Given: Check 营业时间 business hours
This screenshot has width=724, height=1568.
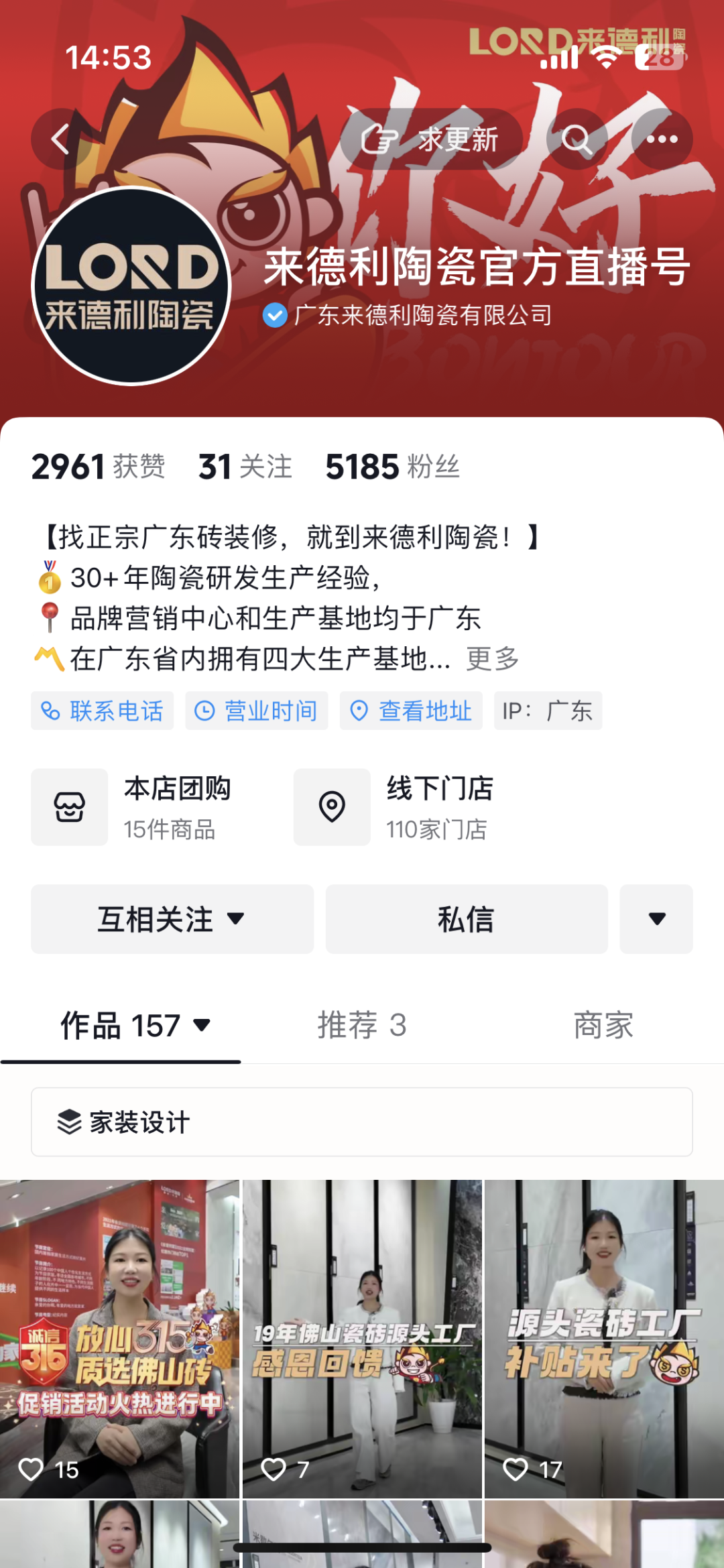Looking at the screenshot, I should [257, 711].
